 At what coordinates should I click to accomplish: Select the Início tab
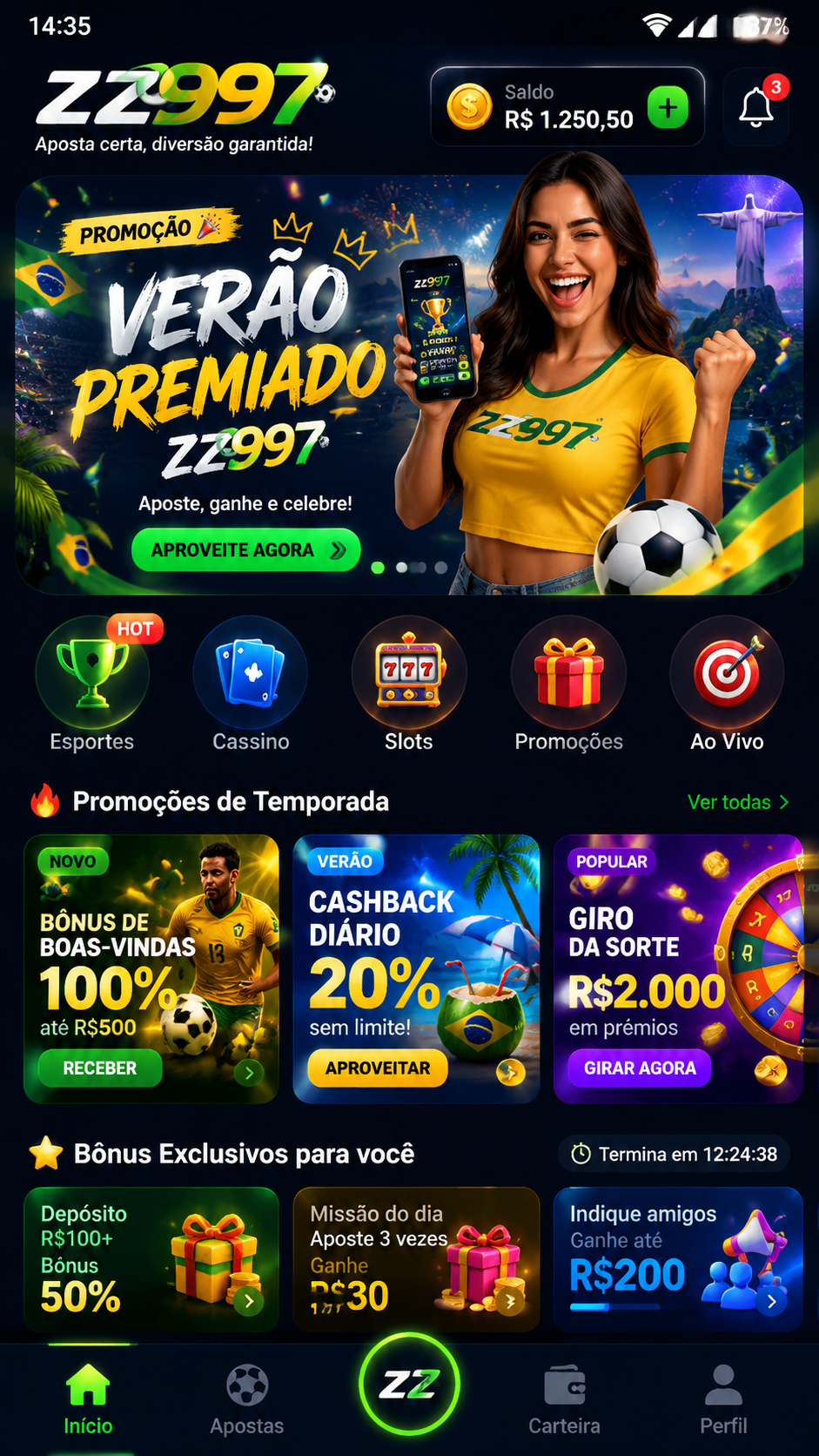click(x=88, y=1399)
